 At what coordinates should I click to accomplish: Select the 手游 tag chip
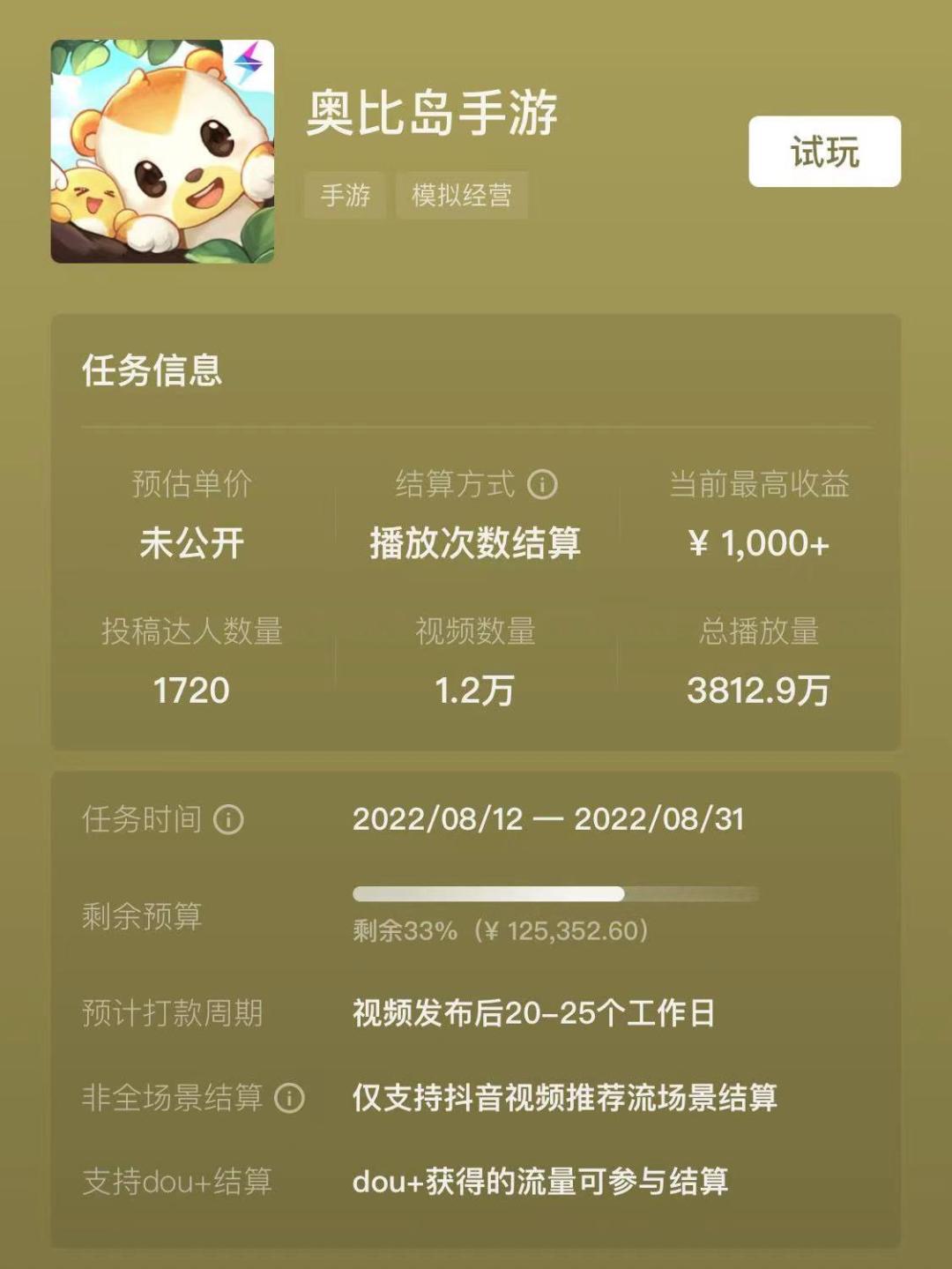345,195
